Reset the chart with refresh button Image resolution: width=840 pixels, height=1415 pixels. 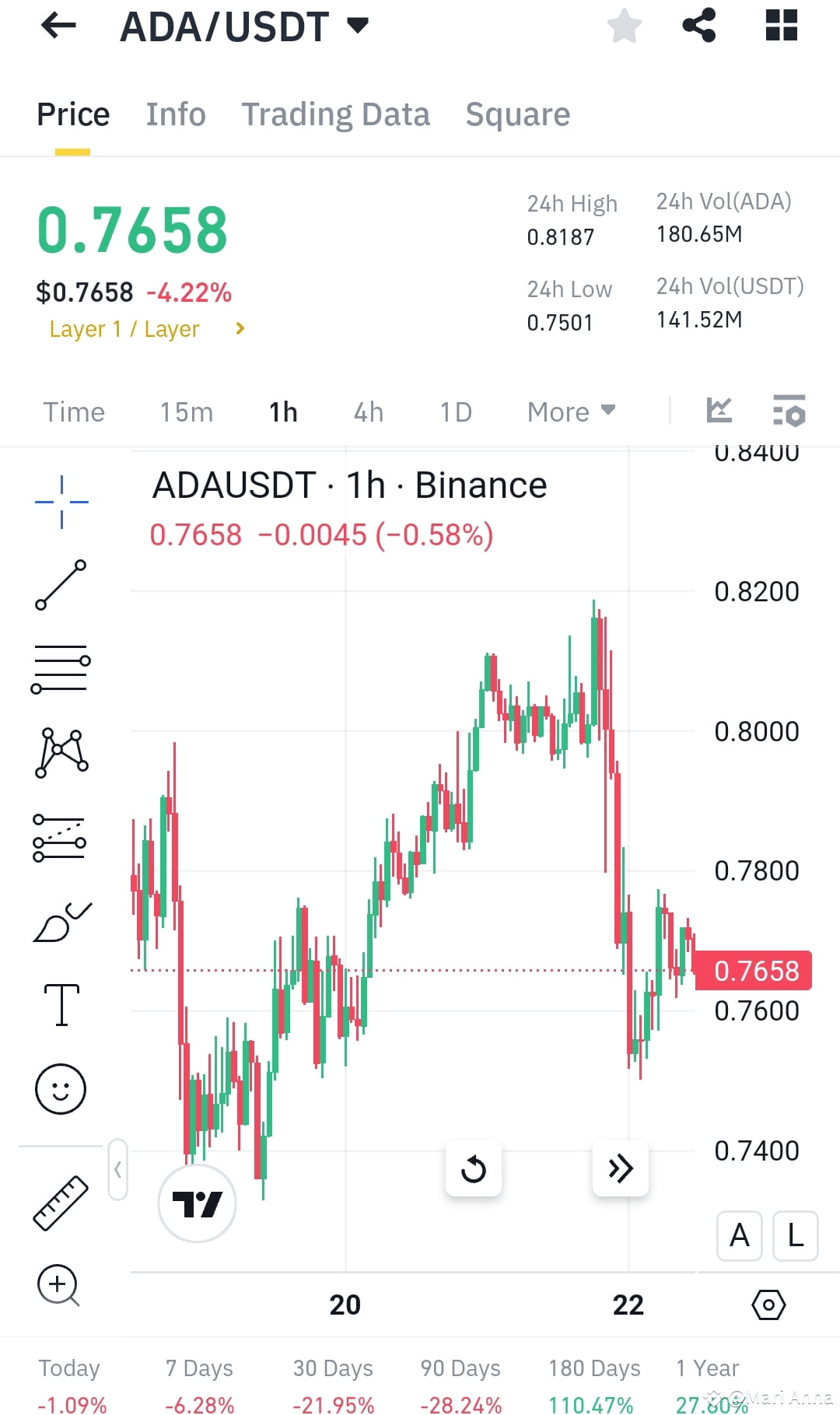click(x=474, y=1168)
